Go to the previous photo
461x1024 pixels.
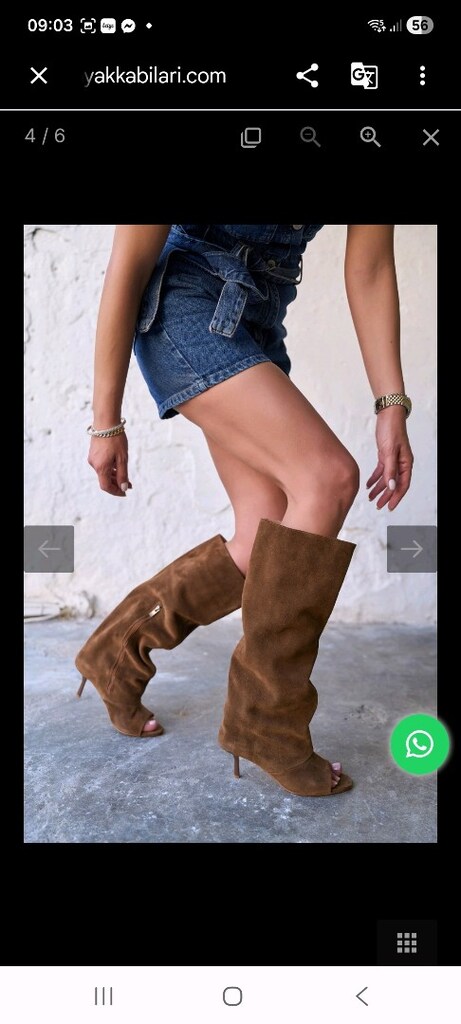pos(49,549)
